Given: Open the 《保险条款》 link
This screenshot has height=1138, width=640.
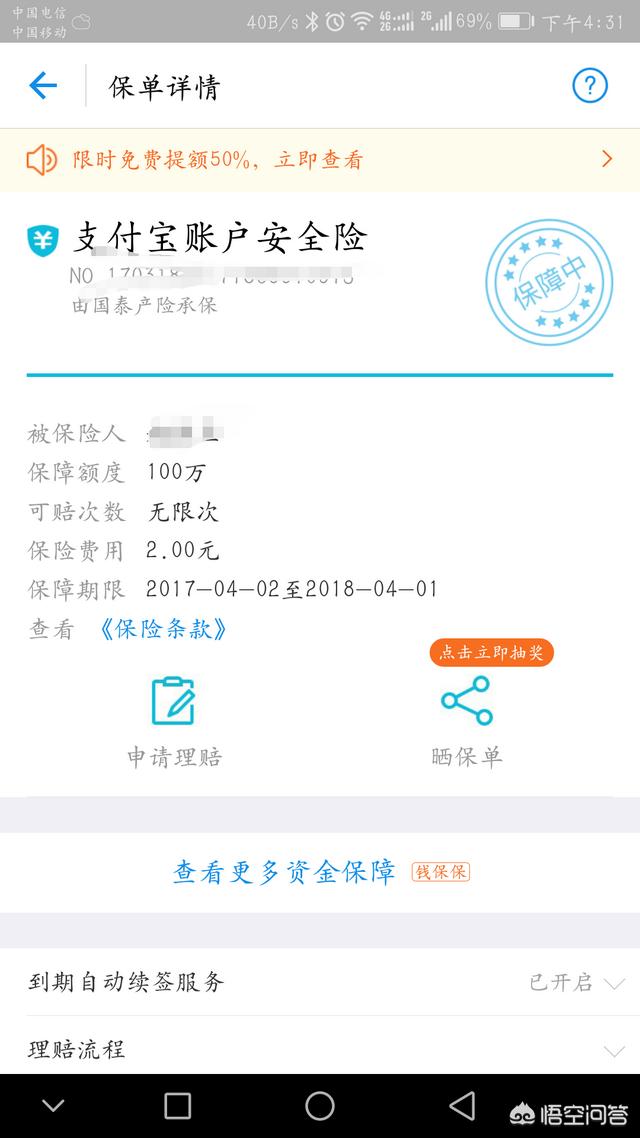Looking at the screenshot, I should pos(164,629).
